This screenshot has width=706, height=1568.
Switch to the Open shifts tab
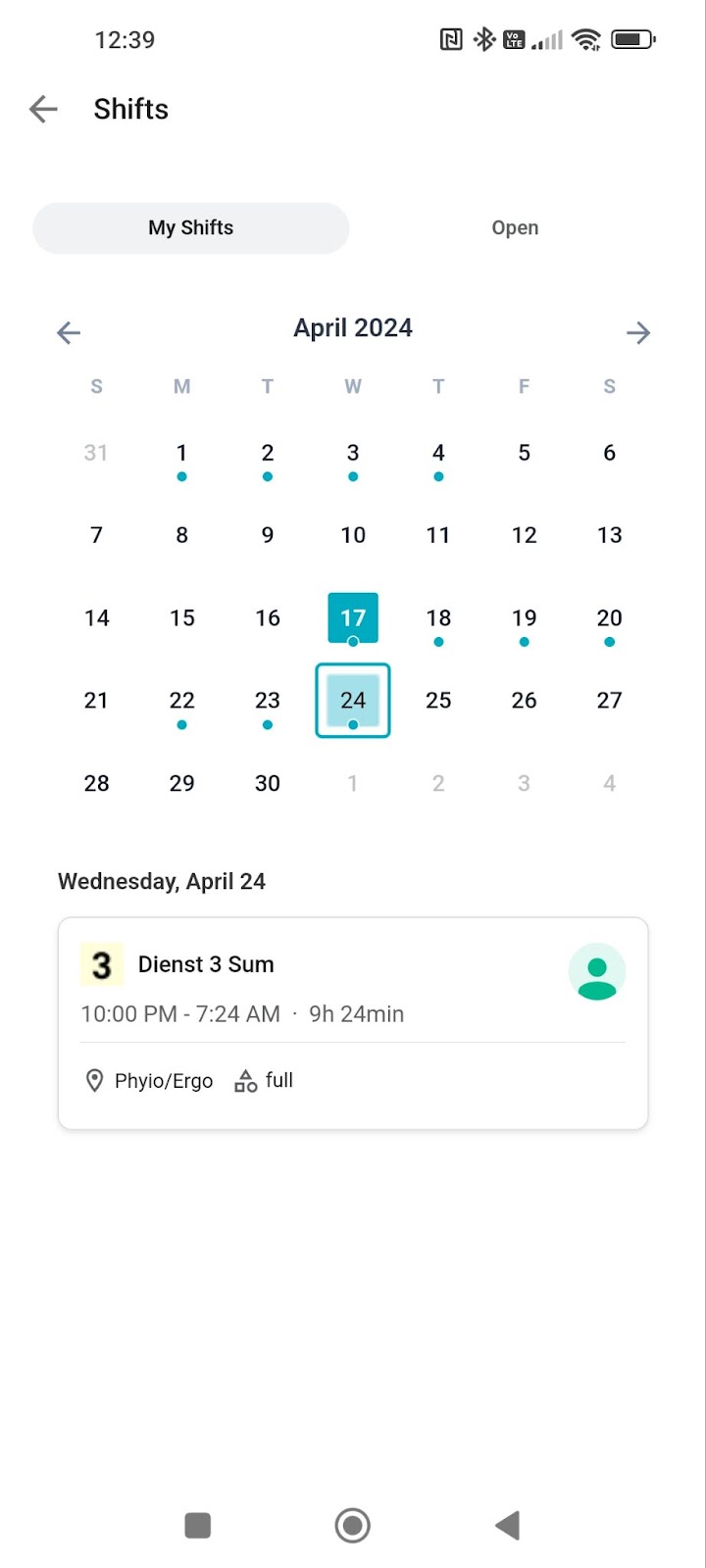coord(515,227)
